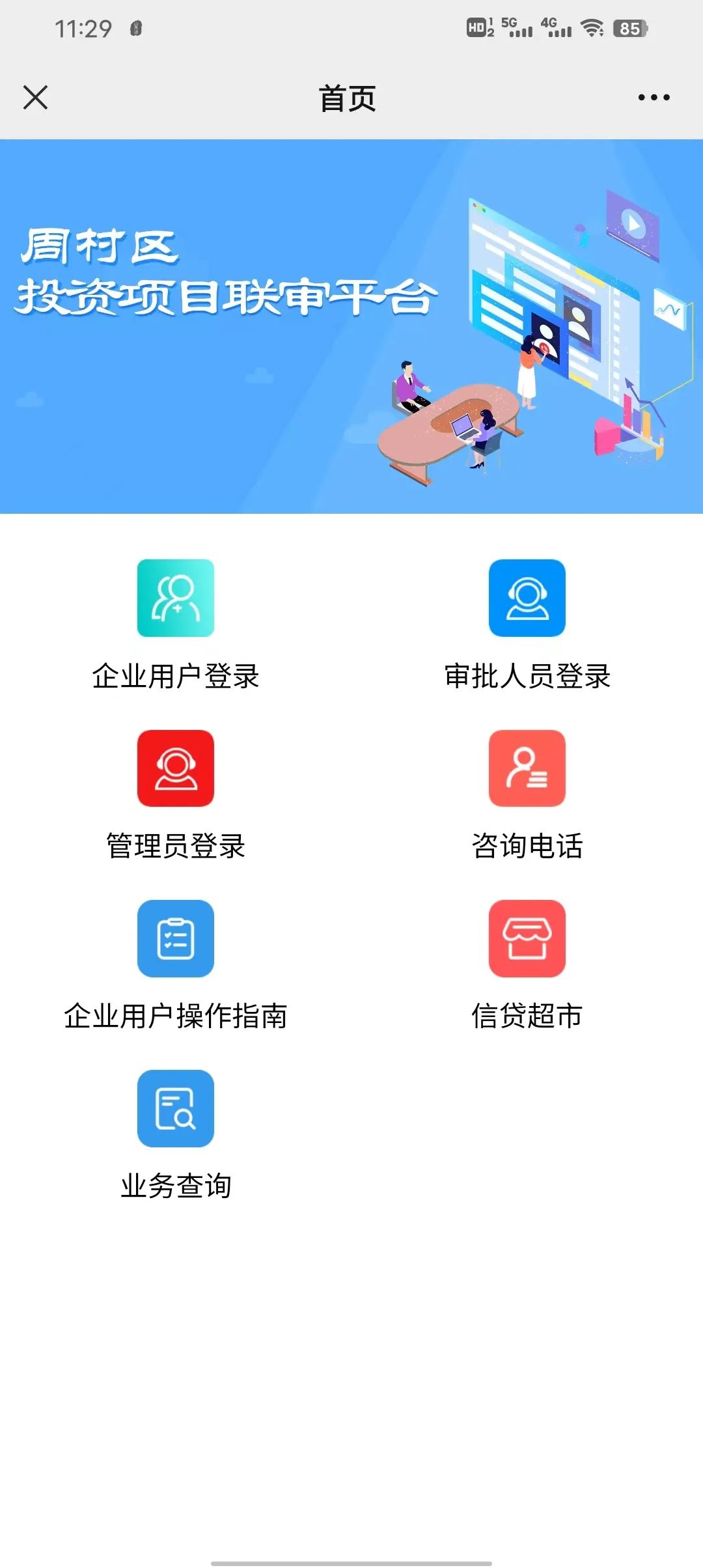Open 企业用户操作指南 (enterprise user guide)
This screenshot has width=703, height=1568.
click(x=176, y=939)
